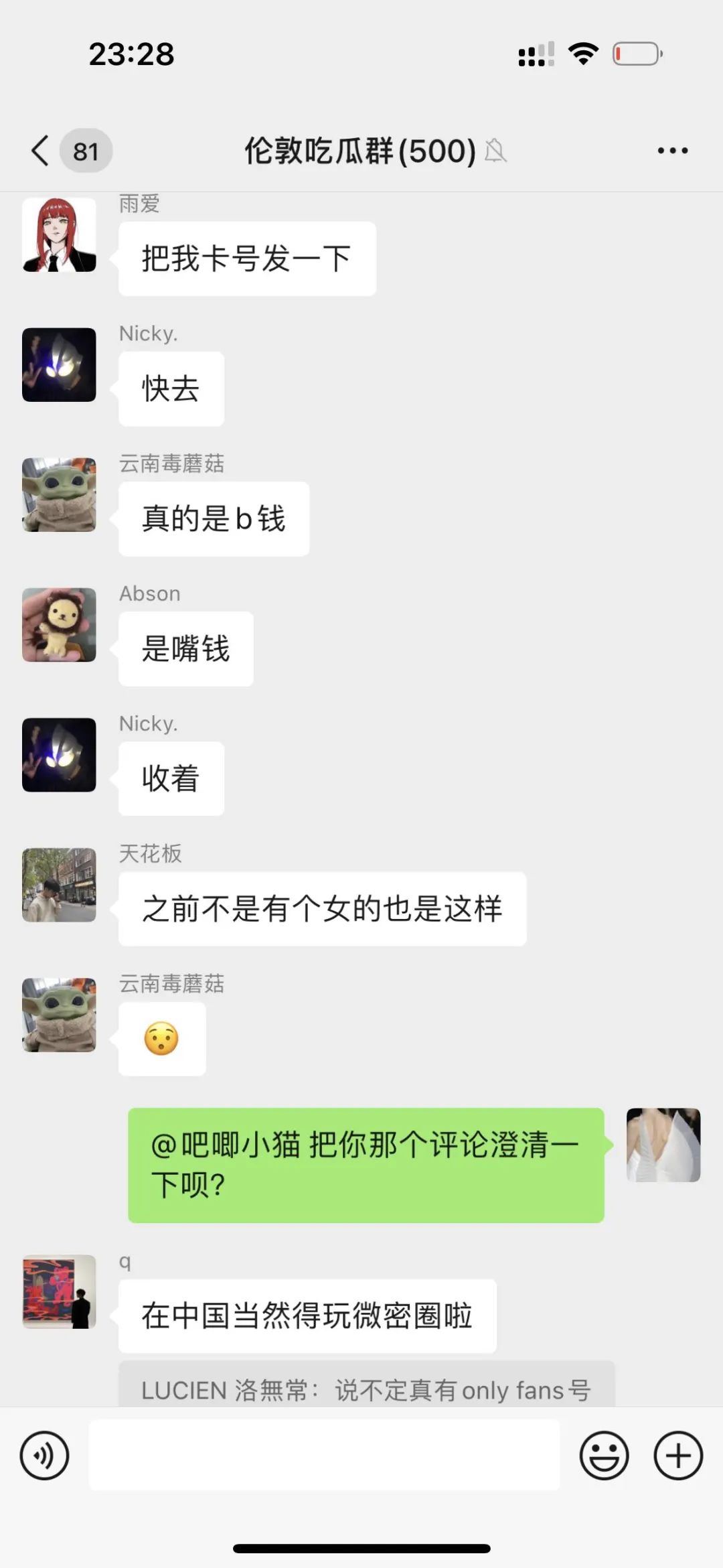Open the emoji sticker panel
The width and height of the screenshot is (723, 1568).
604,1455
